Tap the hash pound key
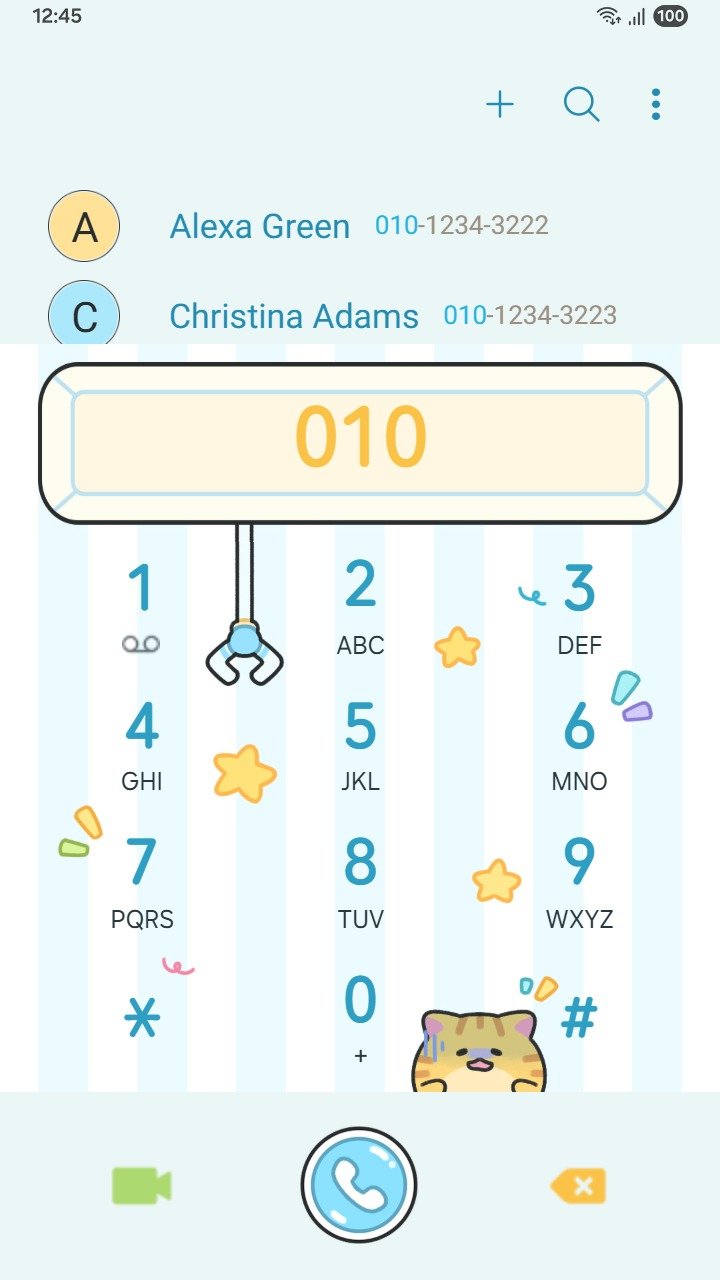This screenshot has height=1280, width=720. [579, 1019]
